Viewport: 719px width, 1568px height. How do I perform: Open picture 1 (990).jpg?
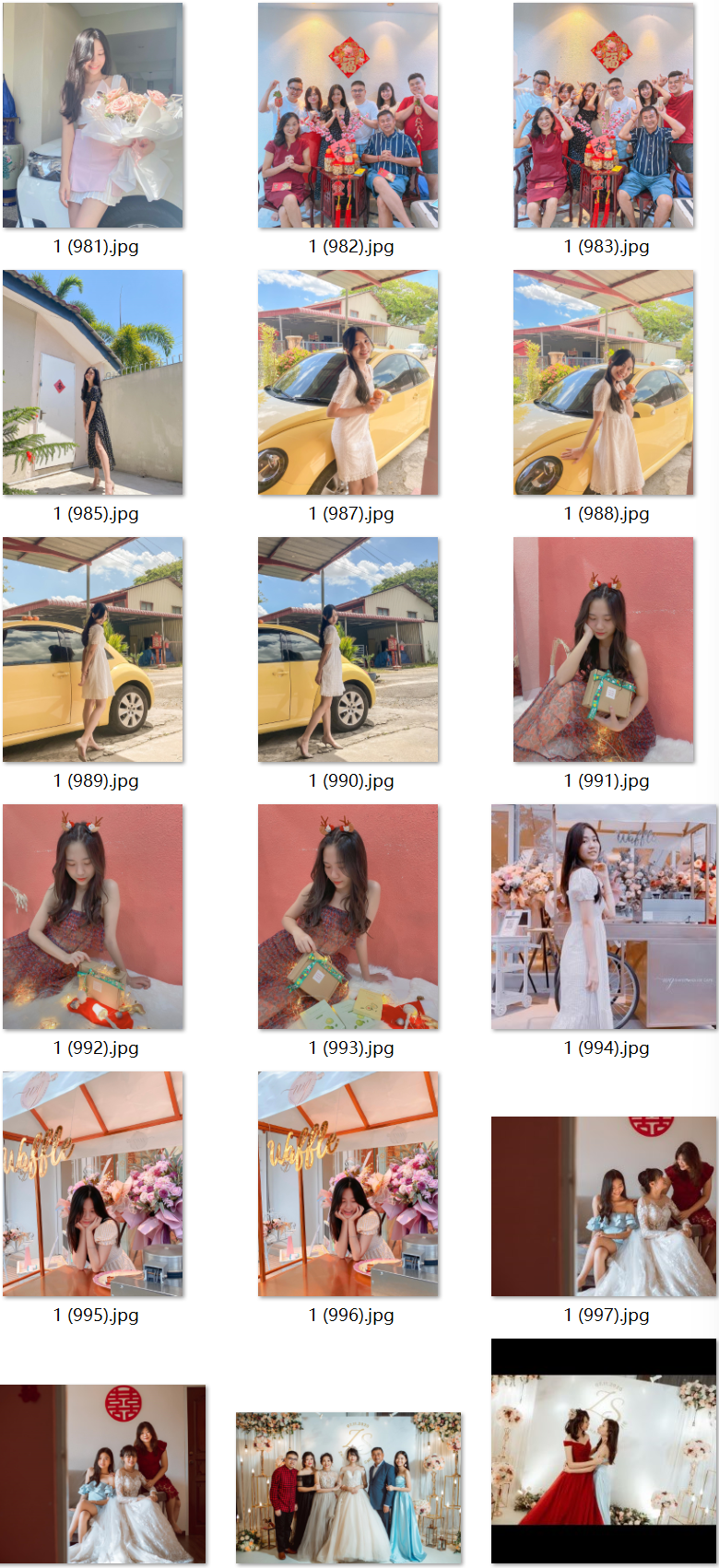(x=348, y=649)
